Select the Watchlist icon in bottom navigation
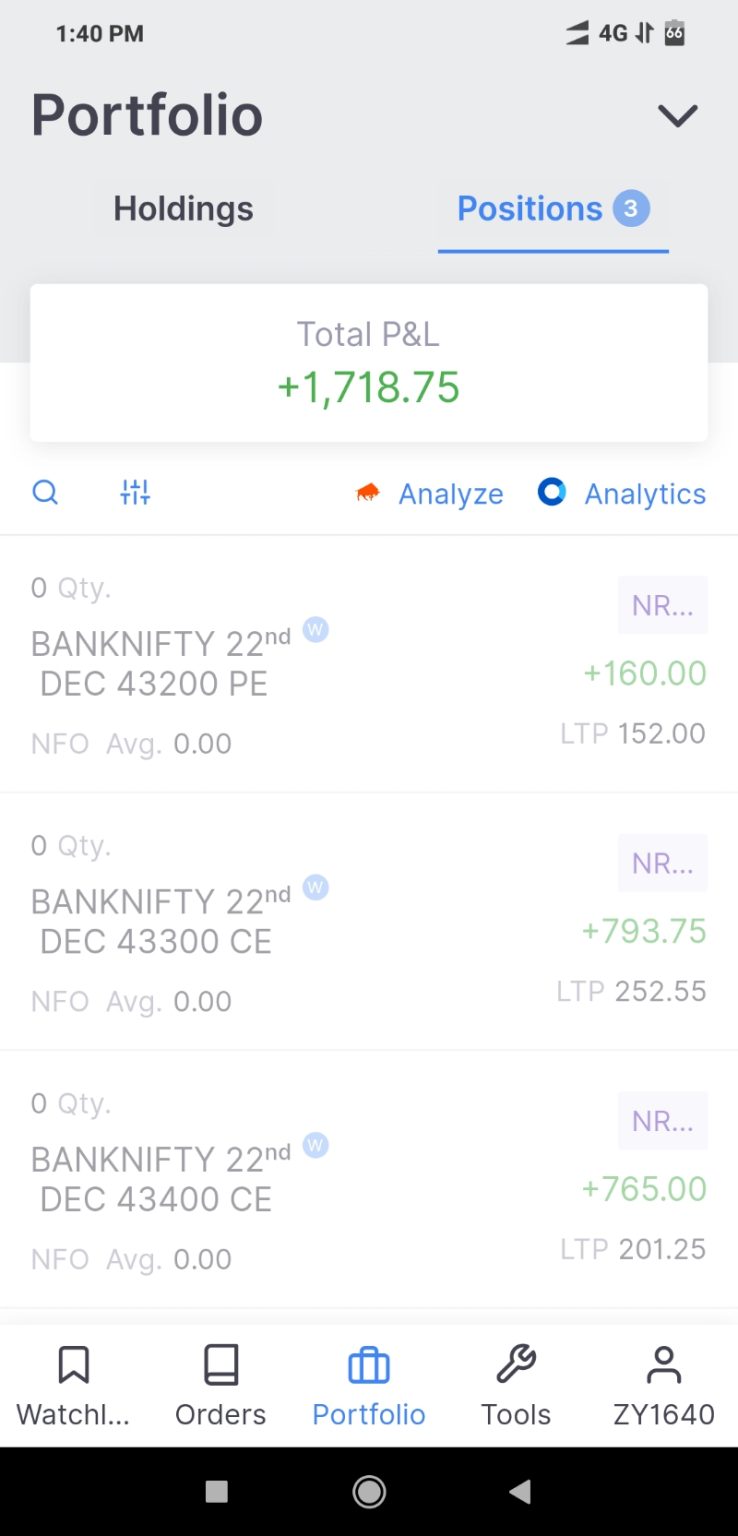The image size is (738, 1536). pos(73,1383)
